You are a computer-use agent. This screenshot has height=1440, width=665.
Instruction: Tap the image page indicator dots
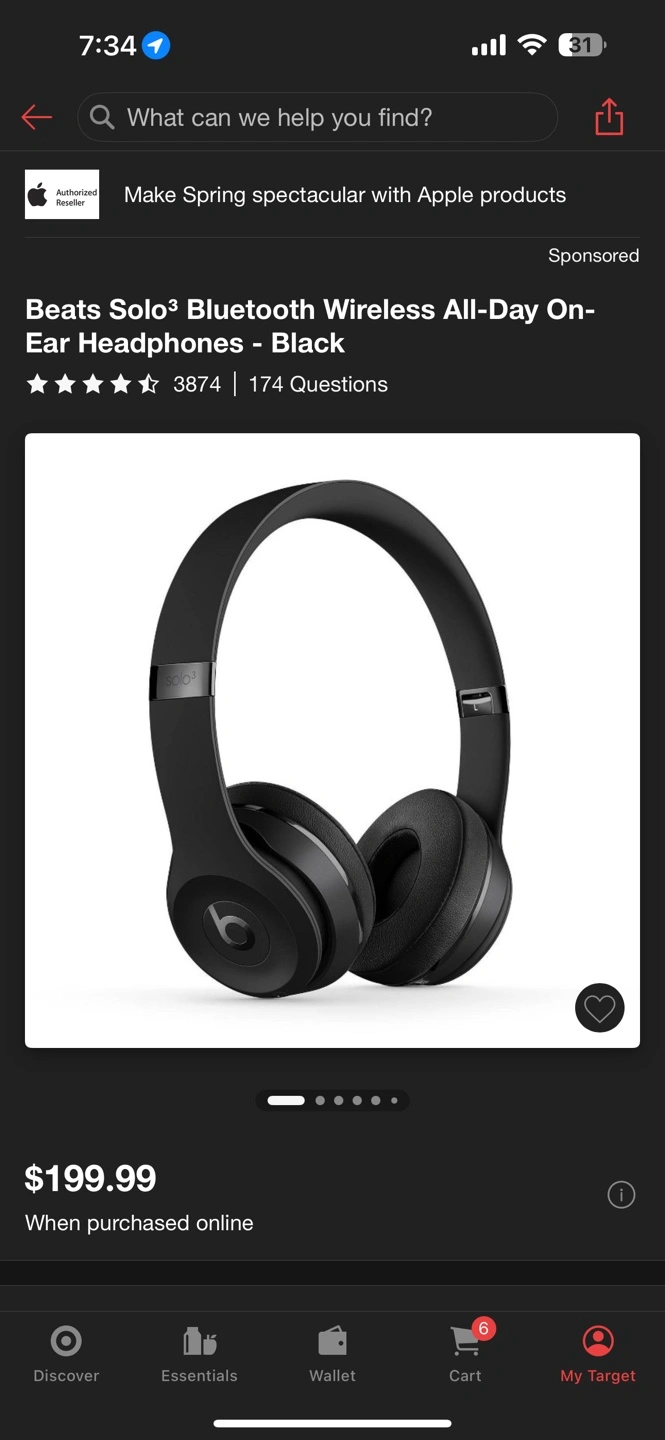click(x=332, y=1100)
